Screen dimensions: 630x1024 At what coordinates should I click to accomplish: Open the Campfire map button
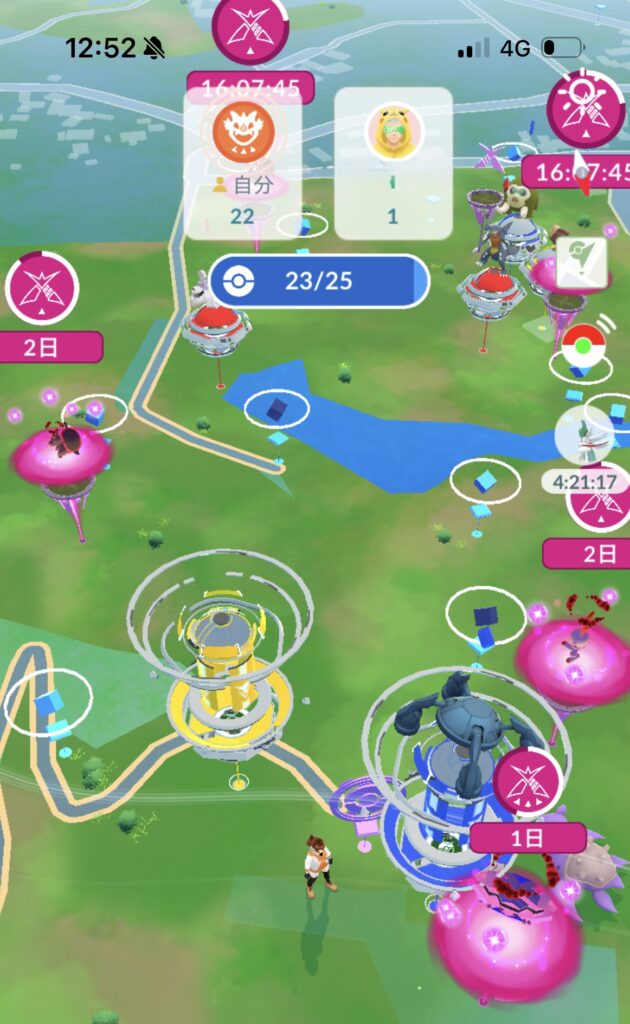583,264
